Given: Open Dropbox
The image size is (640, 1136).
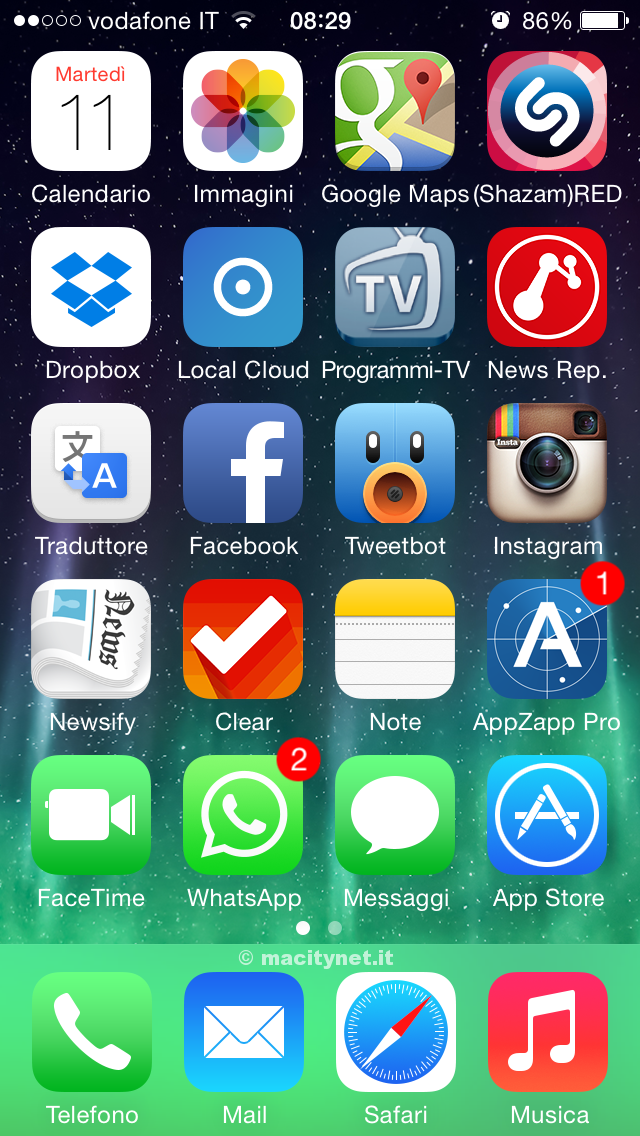Looking at the screenshot, I should tap(91, 287).
